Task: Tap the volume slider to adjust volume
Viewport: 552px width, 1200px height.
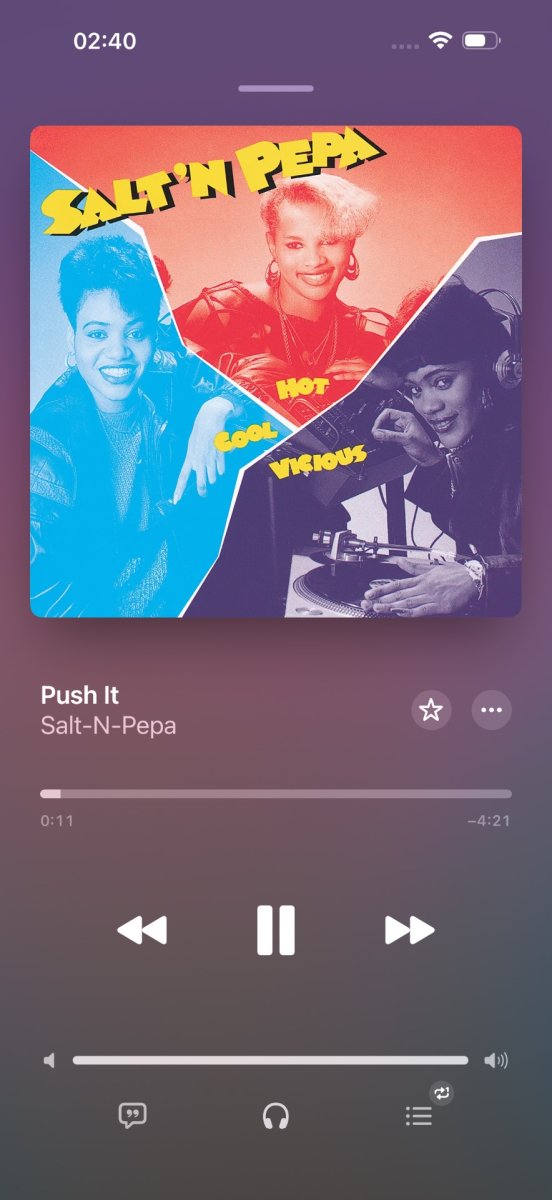Action: point(270,1060)
